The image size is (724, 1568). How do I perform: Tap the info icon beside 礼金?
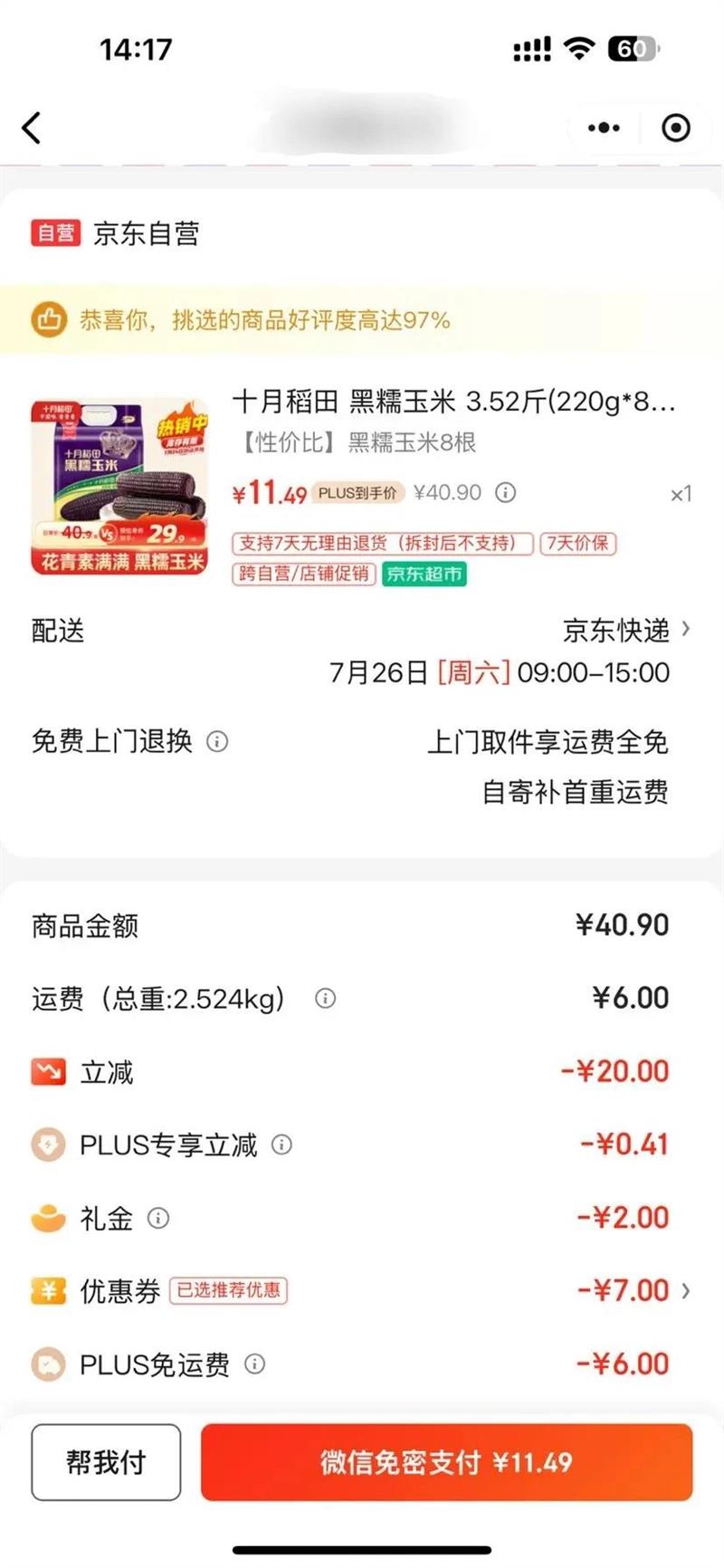[159, 1219]
